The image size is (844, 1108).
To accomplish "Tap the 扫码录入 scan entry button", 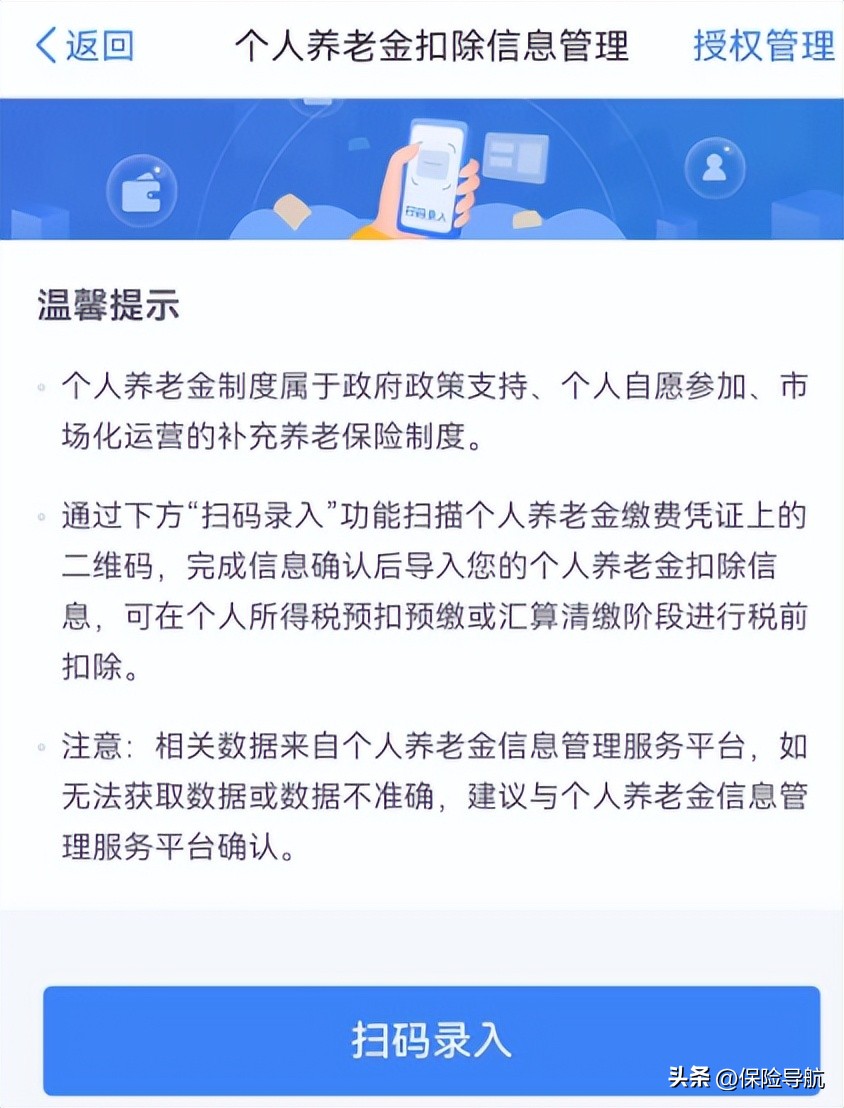I will (422, 1040).
